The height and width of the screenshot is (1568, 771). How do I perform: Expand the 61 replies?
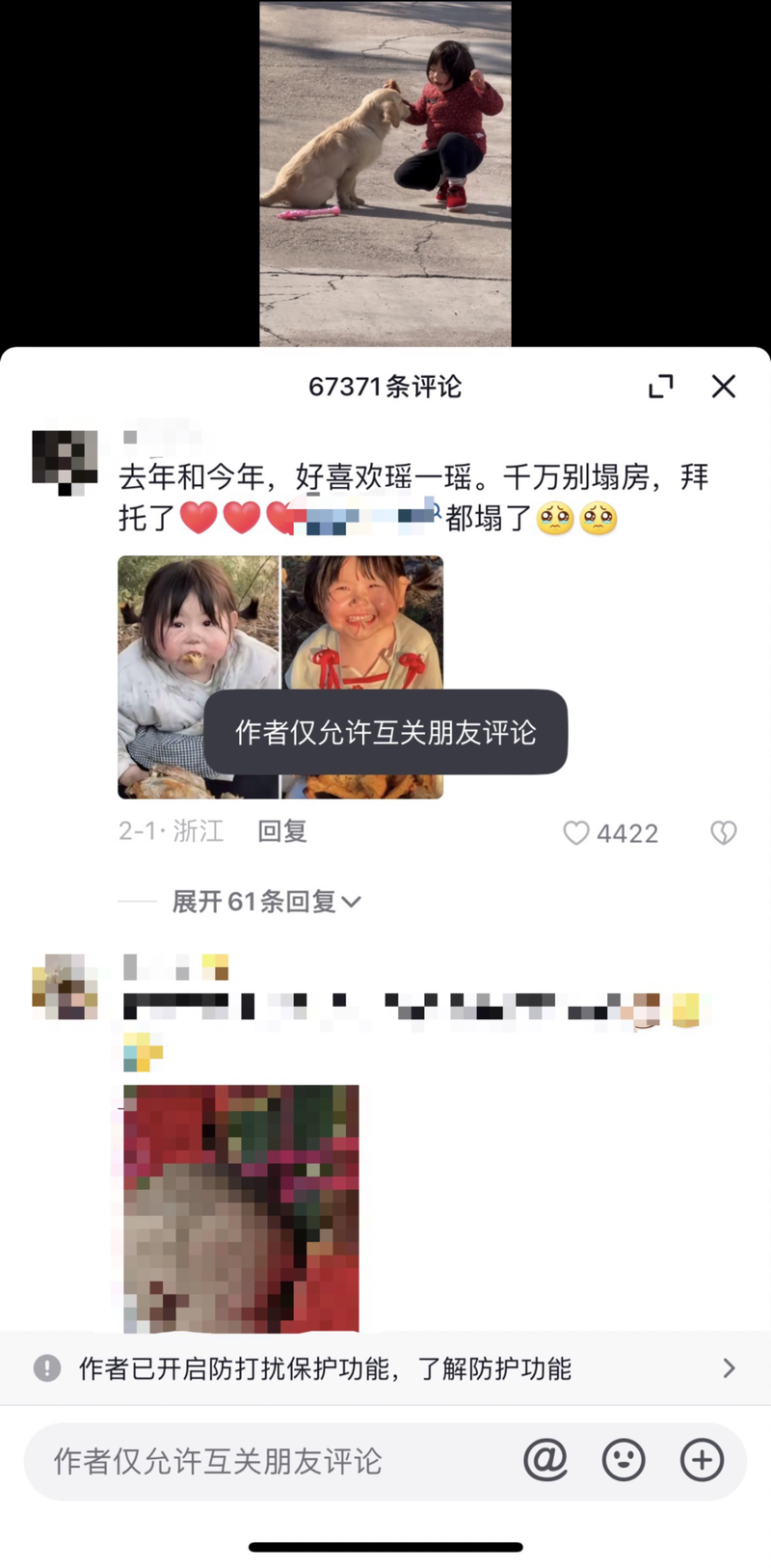[266, 902]
